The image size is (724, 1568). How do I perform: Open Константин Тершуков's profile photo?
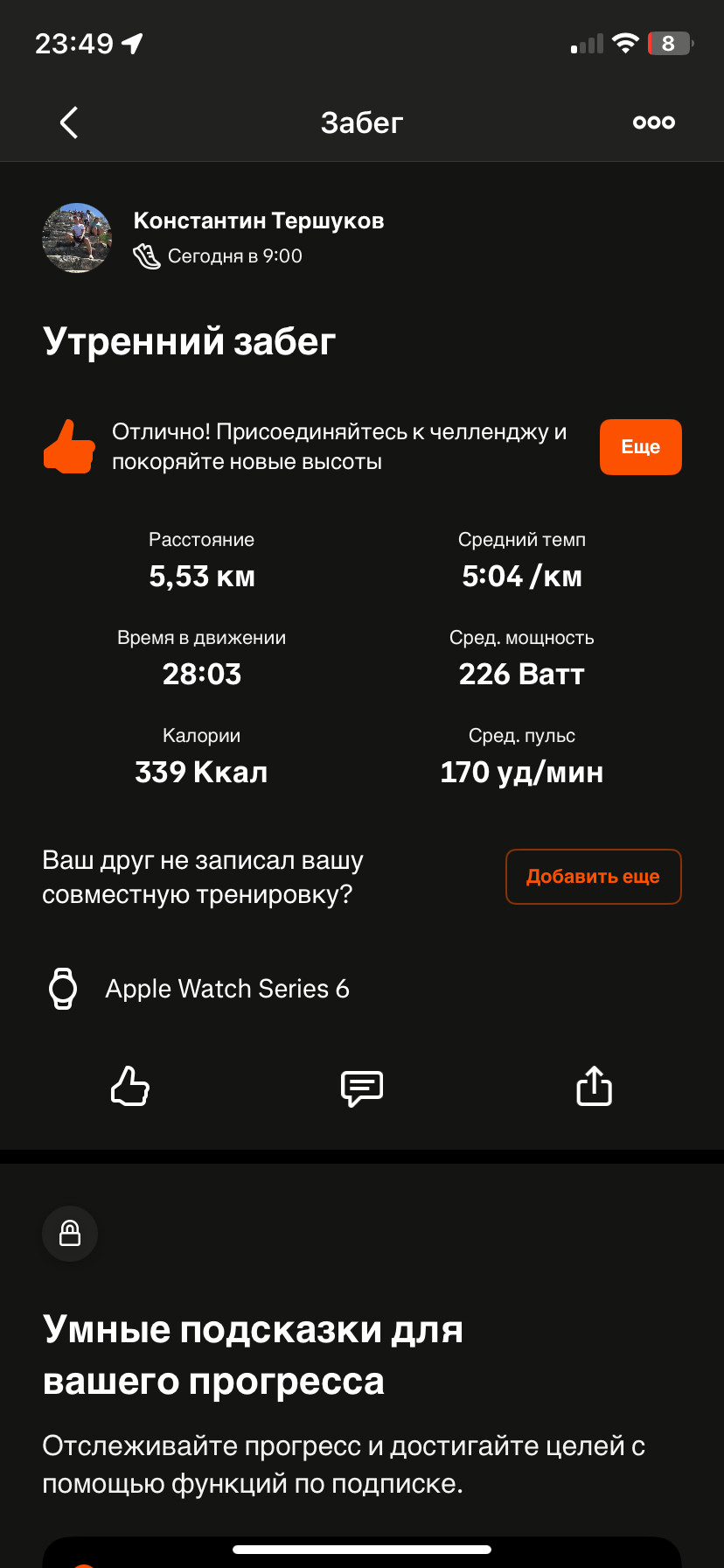pyautogui.click(x=77, y=238)
